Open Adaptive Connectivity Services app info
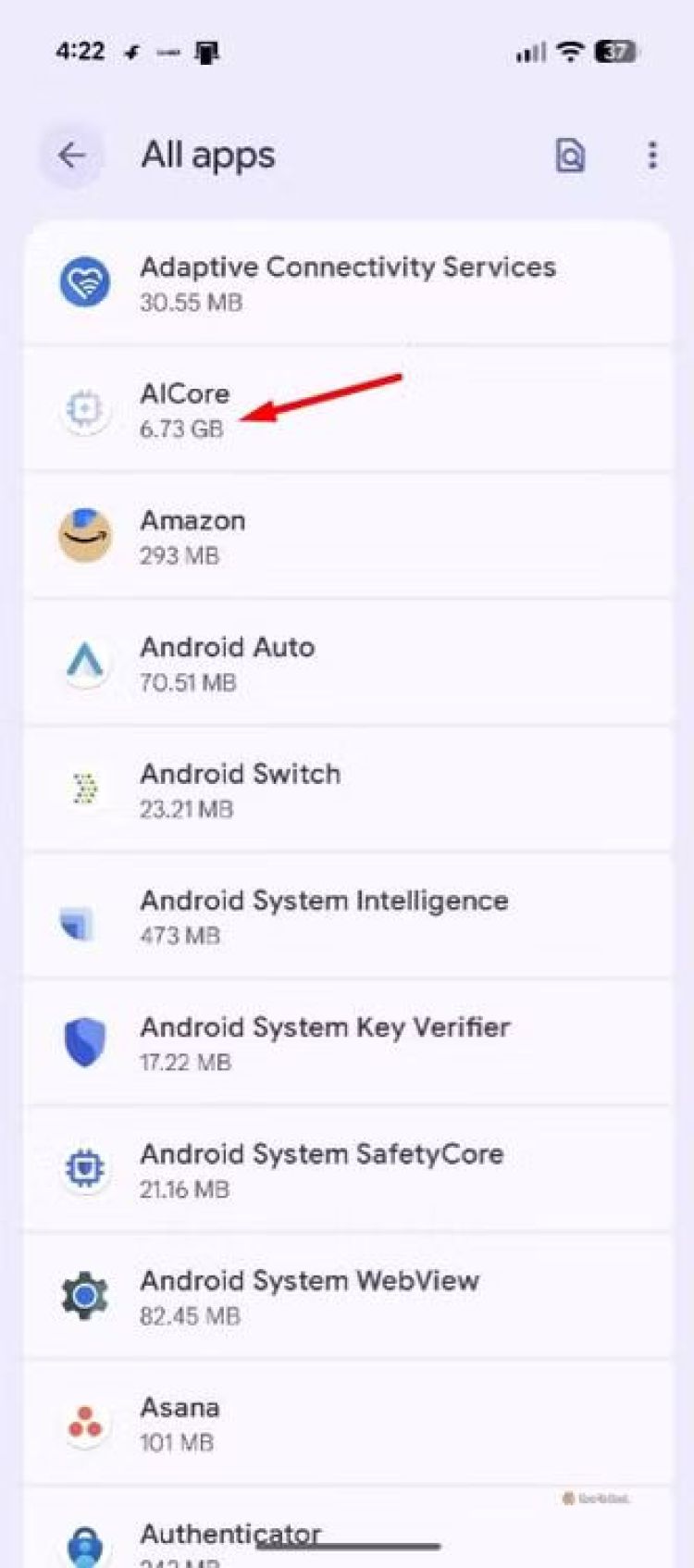The height and width of the screenshot is (1568, 694). [347, 282]
